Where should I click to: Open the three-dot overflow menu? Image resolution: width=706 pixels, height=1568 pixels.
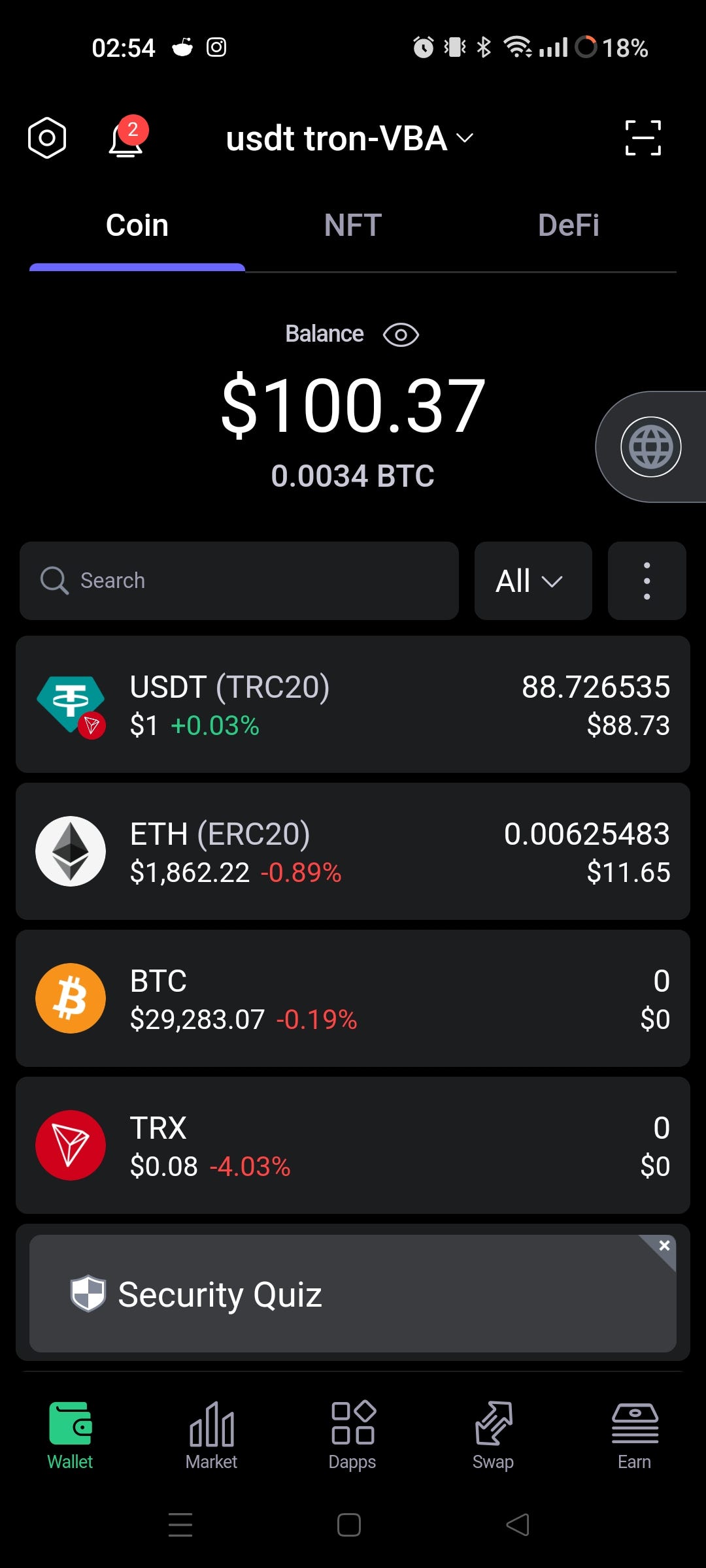pyautogui.click(x=646, y=581)
